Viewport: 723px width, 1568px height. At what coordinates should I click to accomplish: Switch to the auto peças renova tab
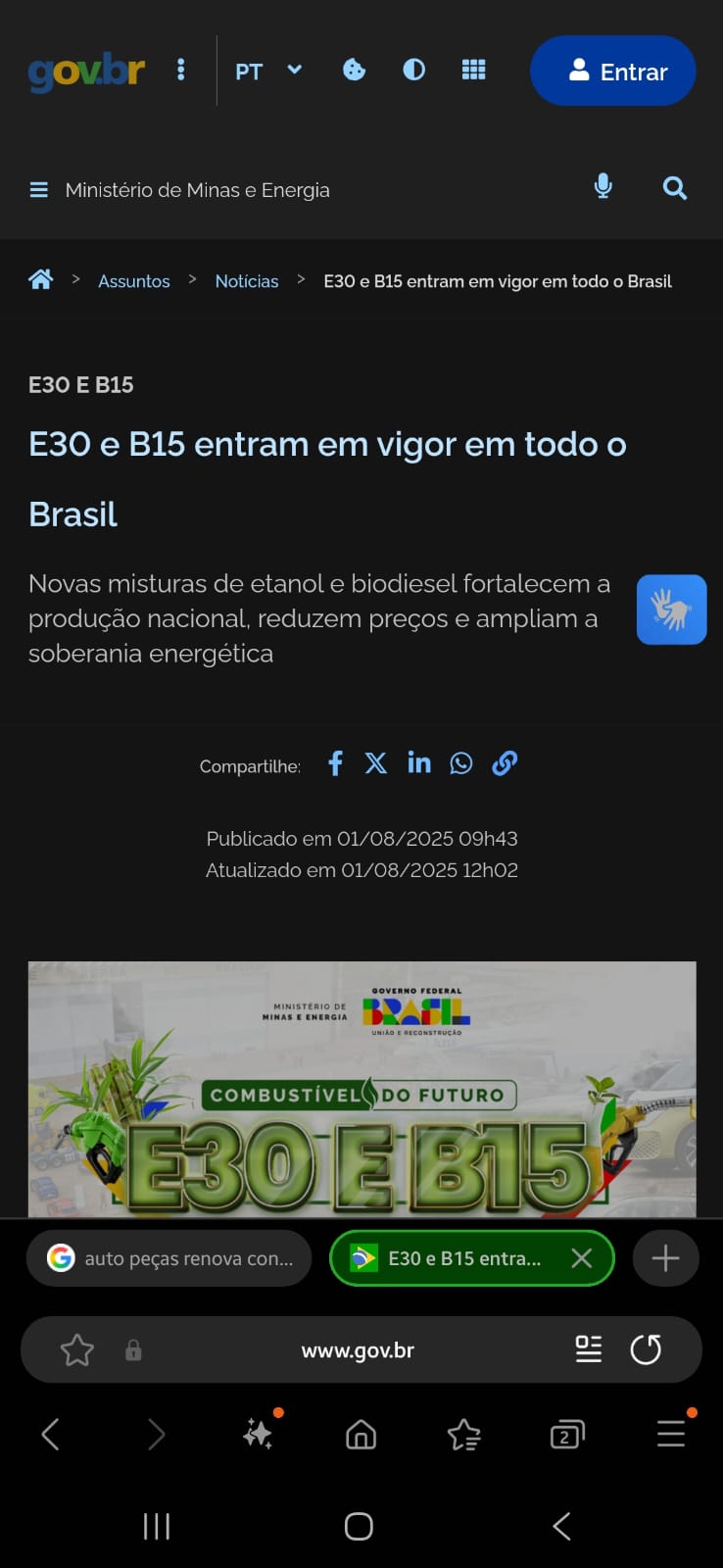coord(169,1258)
